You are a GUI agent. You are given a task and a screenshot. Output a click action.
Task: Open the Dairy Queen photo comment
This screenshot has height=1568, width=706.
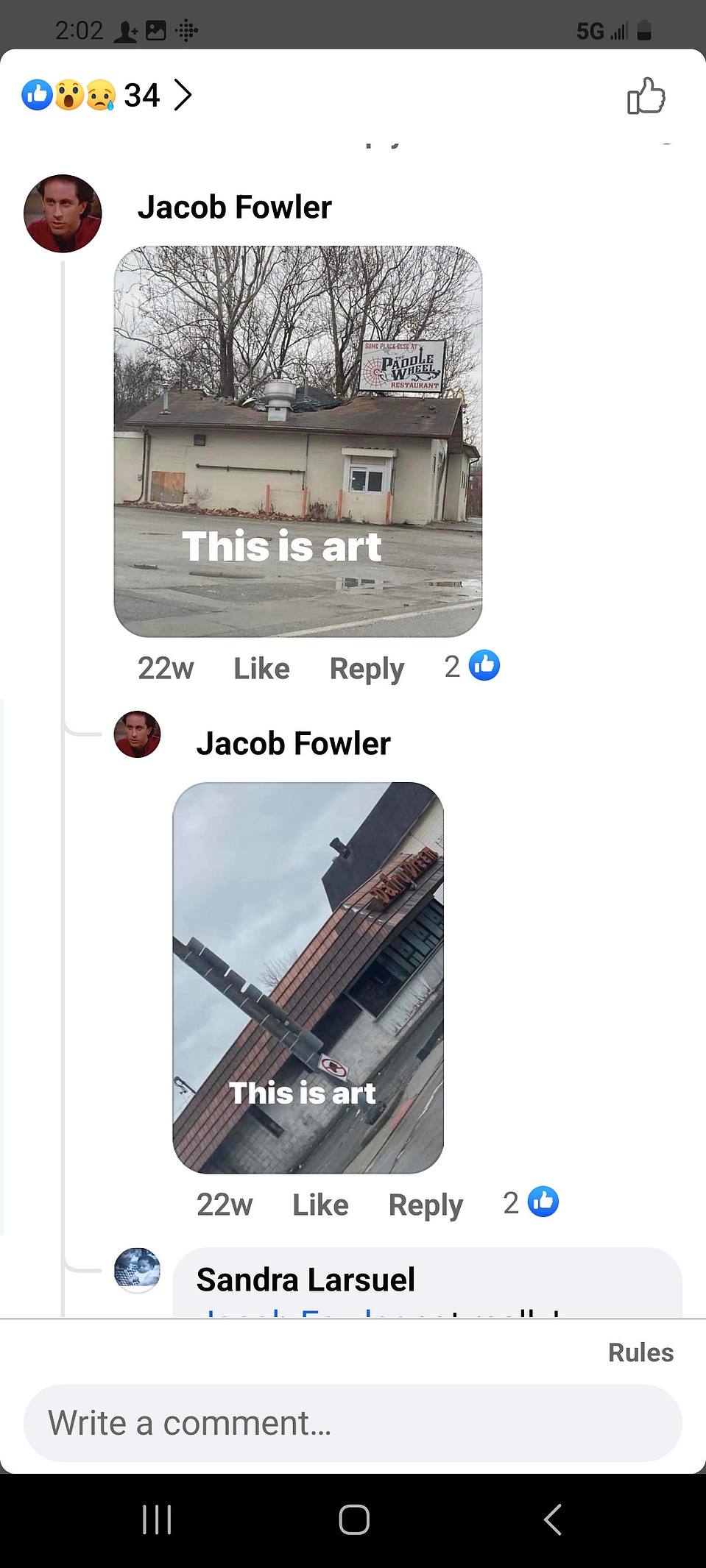pyautogui.click(x=308, y=977)
